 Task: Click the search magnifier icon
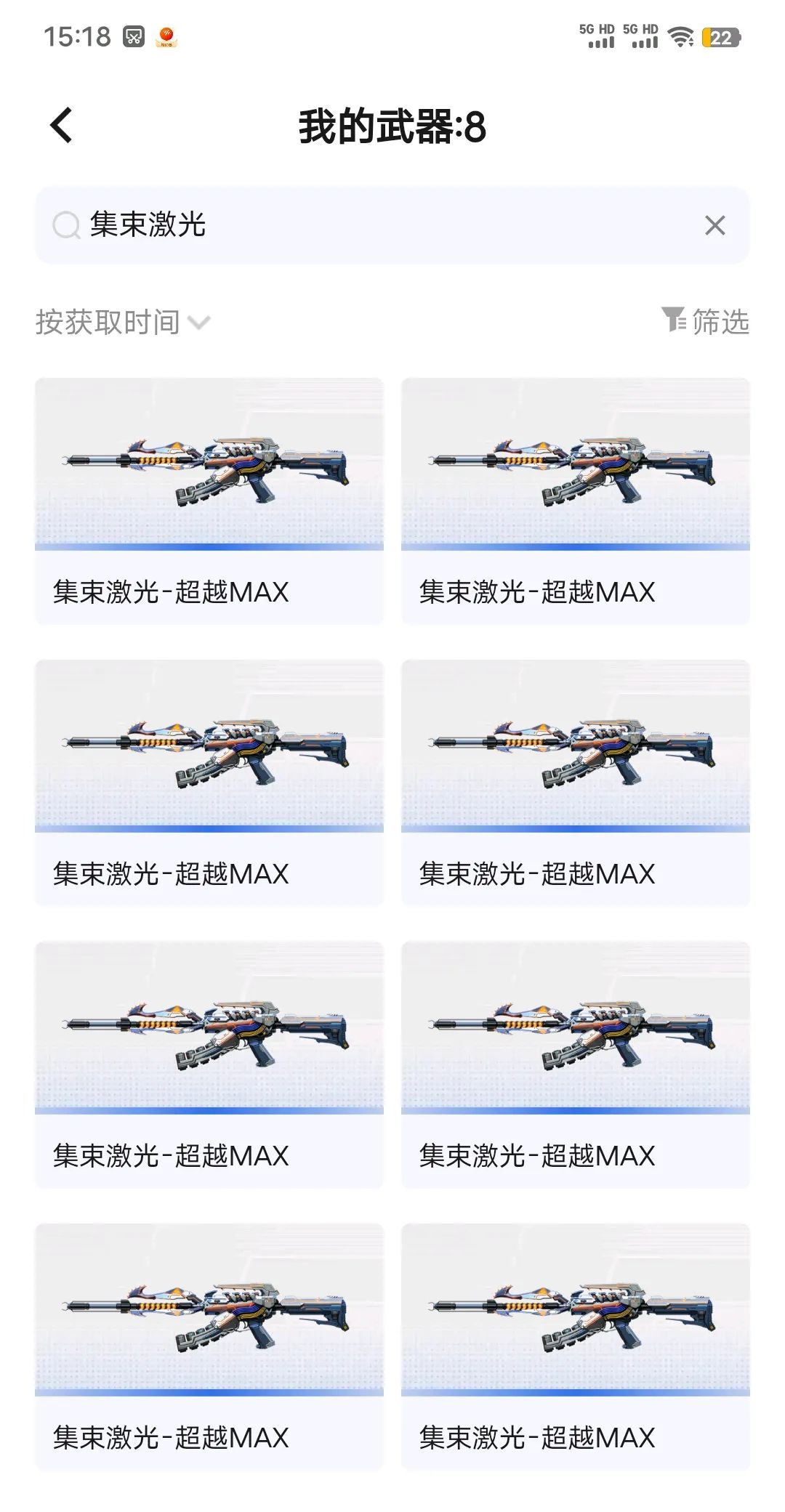[68, 225]
